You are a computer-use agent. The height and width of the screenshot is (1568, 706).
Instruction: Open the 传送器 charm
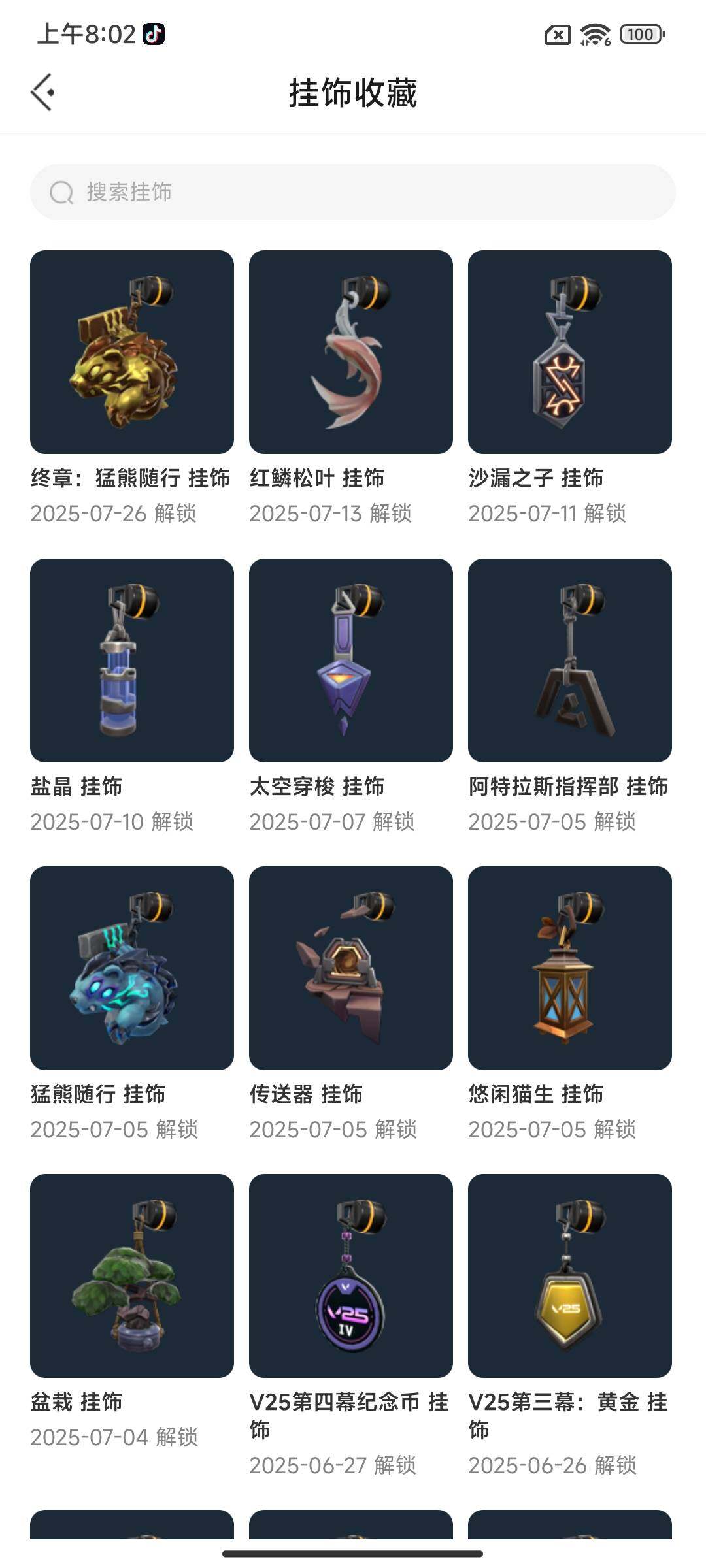point(351,968)
